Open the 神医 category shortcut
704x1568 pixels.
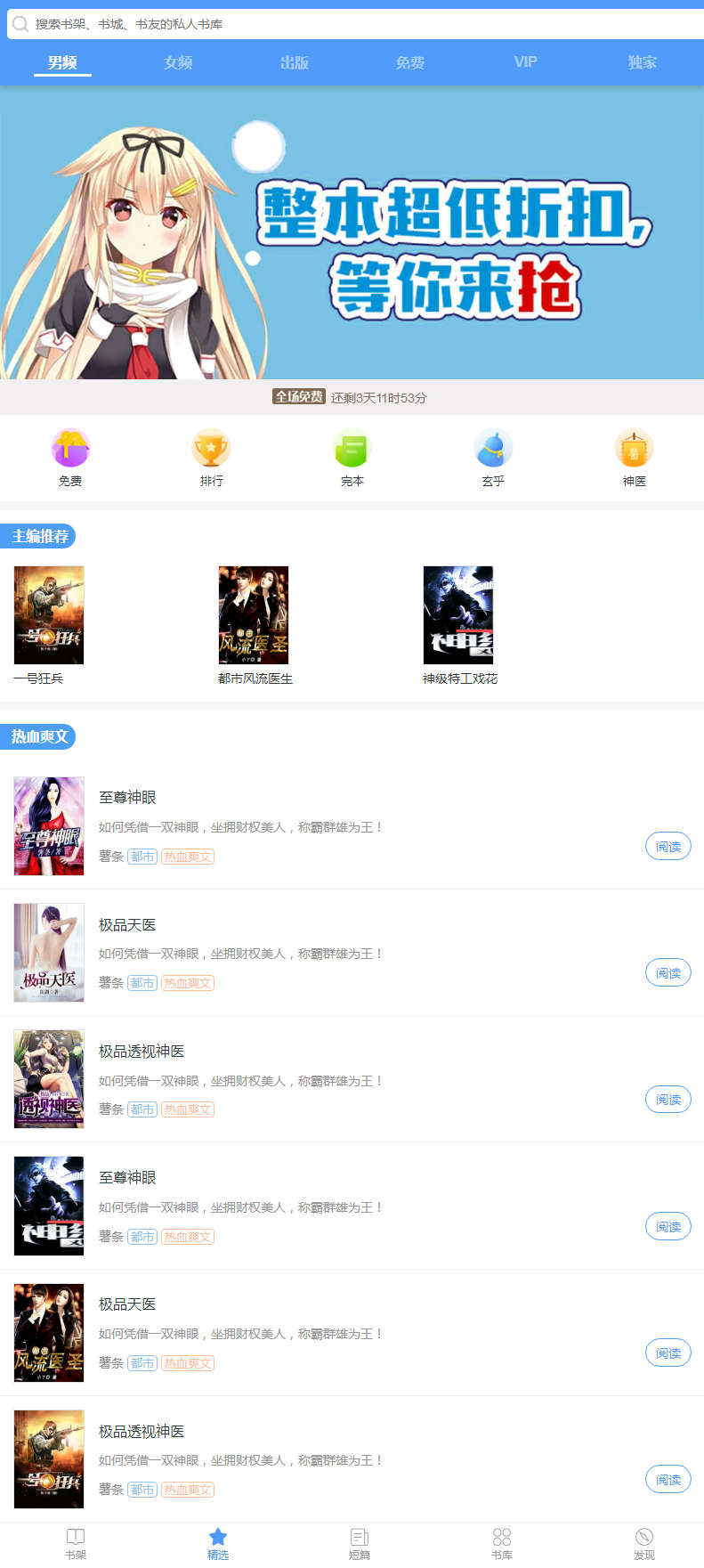pyautogui.click(x=634, y=458)
